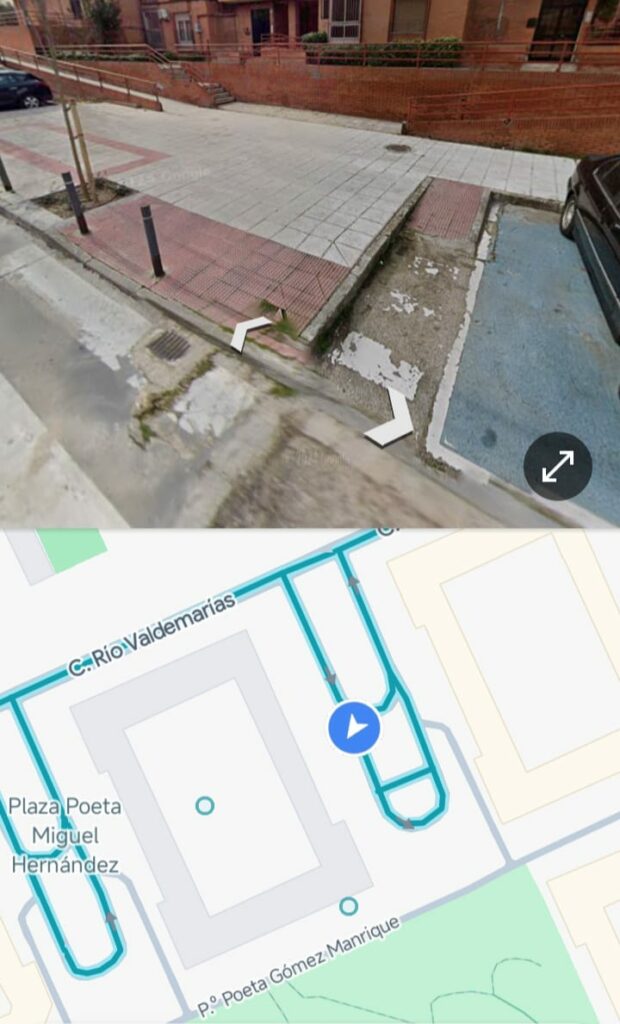620x1024 pixels.
Task: Select the circle marker near Poeta Gómez Manrique
Action: [x=348, y=906]
